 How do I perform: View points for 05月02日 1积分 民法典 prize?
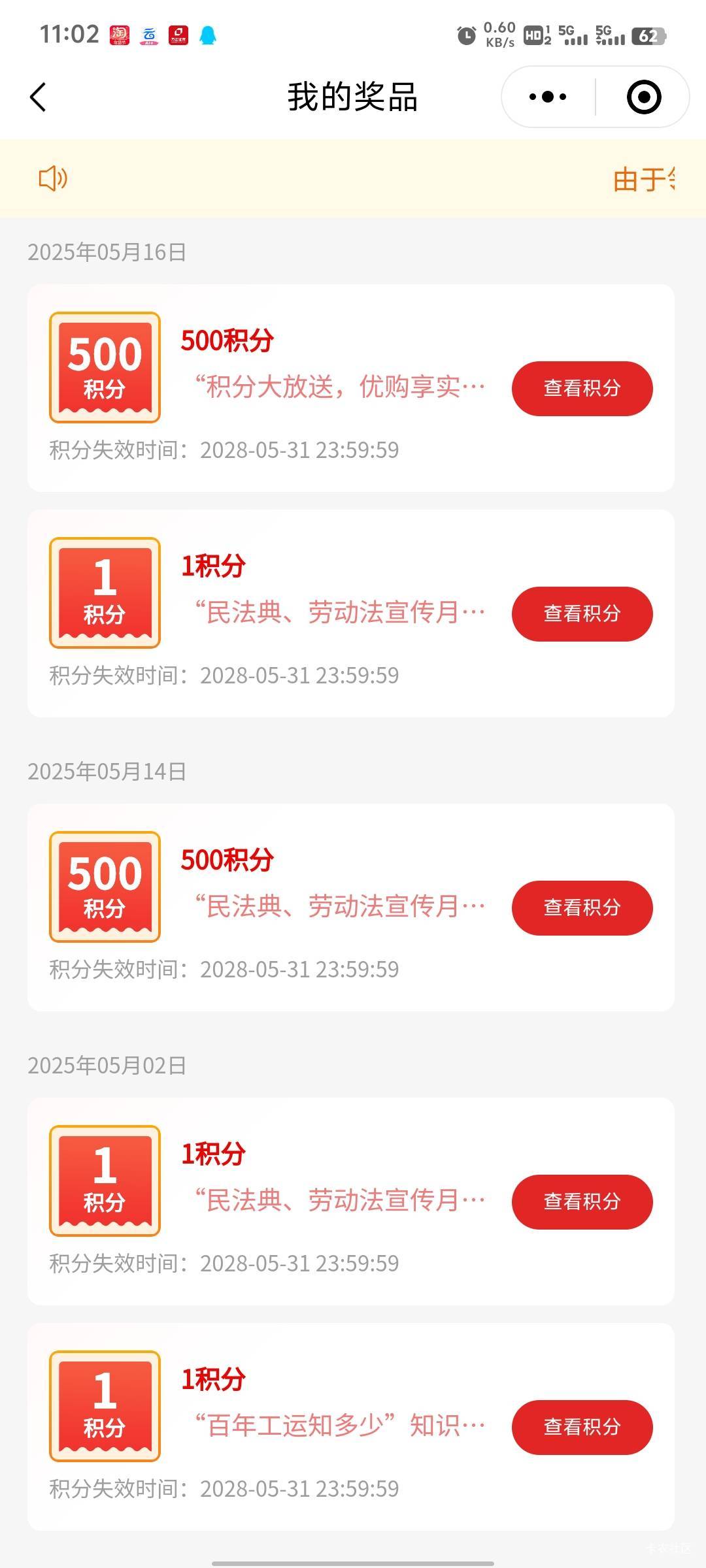tap(582, 1201)
